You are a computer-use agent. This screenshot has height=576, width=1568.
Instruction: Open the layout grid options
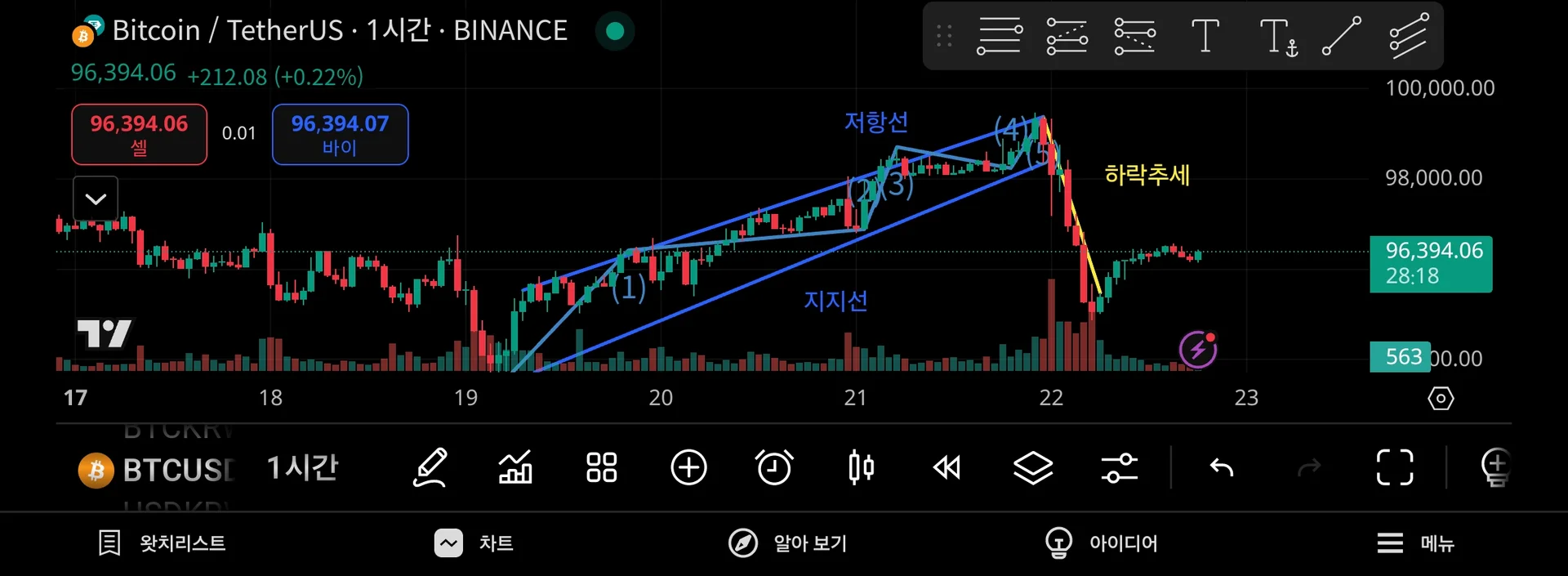pyautogui.click(x=601, y=468)
